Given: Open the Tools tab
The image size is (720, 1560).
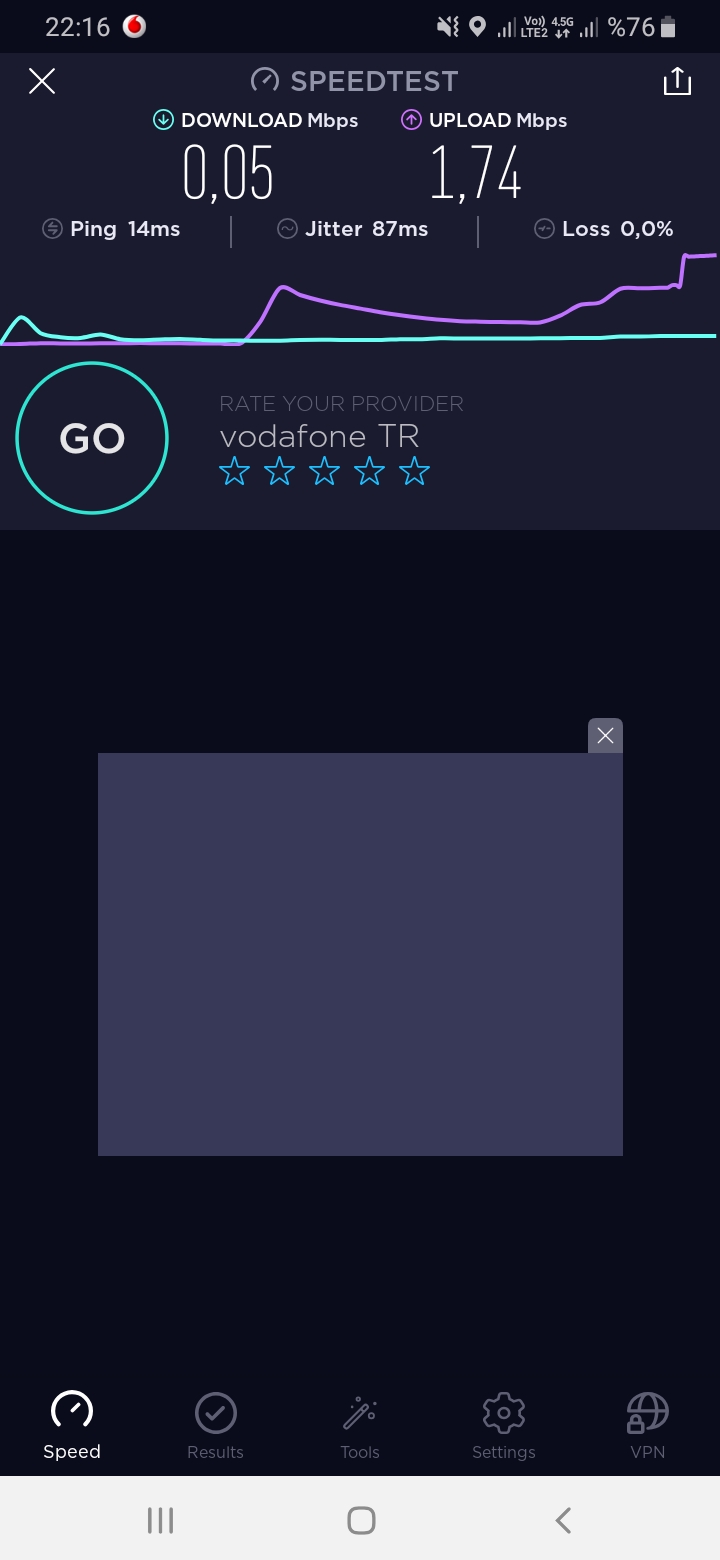Looking at the screenshot, I should tap(360, 1426).
